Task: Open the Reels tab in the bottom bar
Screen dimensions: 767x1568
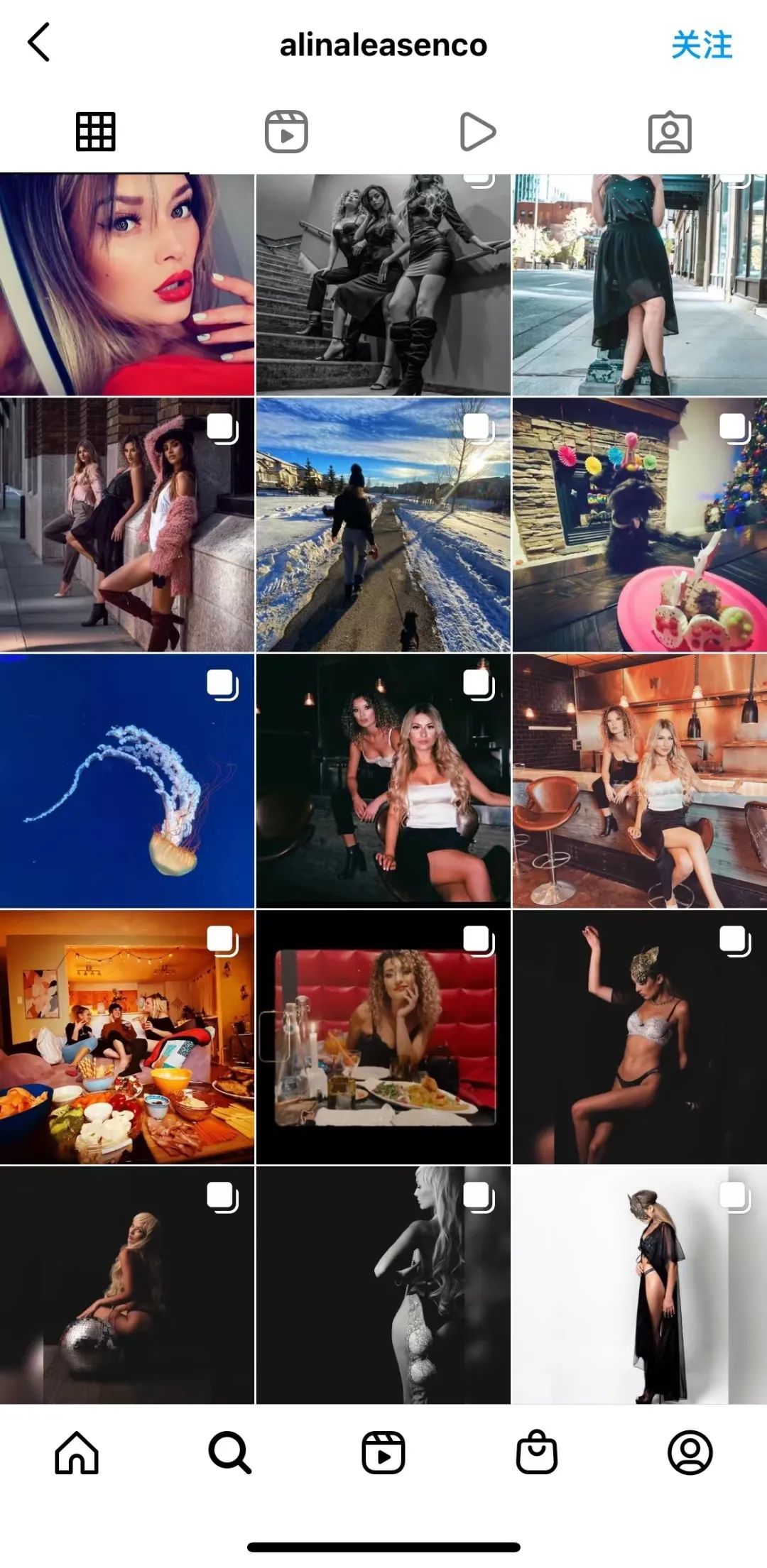Action: (x=383, y=1452)
